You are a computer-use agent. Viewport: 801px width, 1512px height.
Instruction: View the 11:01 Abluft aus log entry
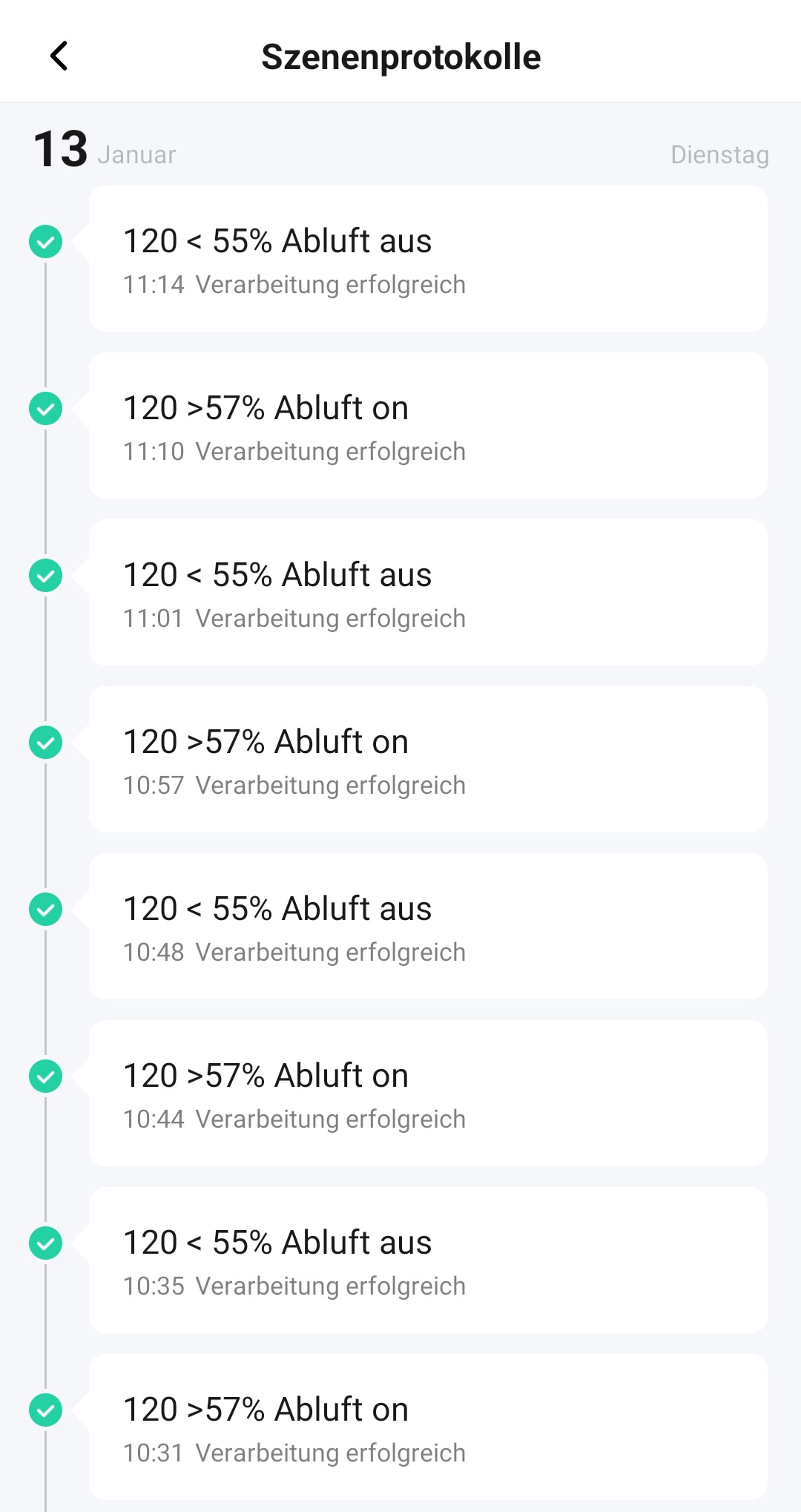(427, 593)
